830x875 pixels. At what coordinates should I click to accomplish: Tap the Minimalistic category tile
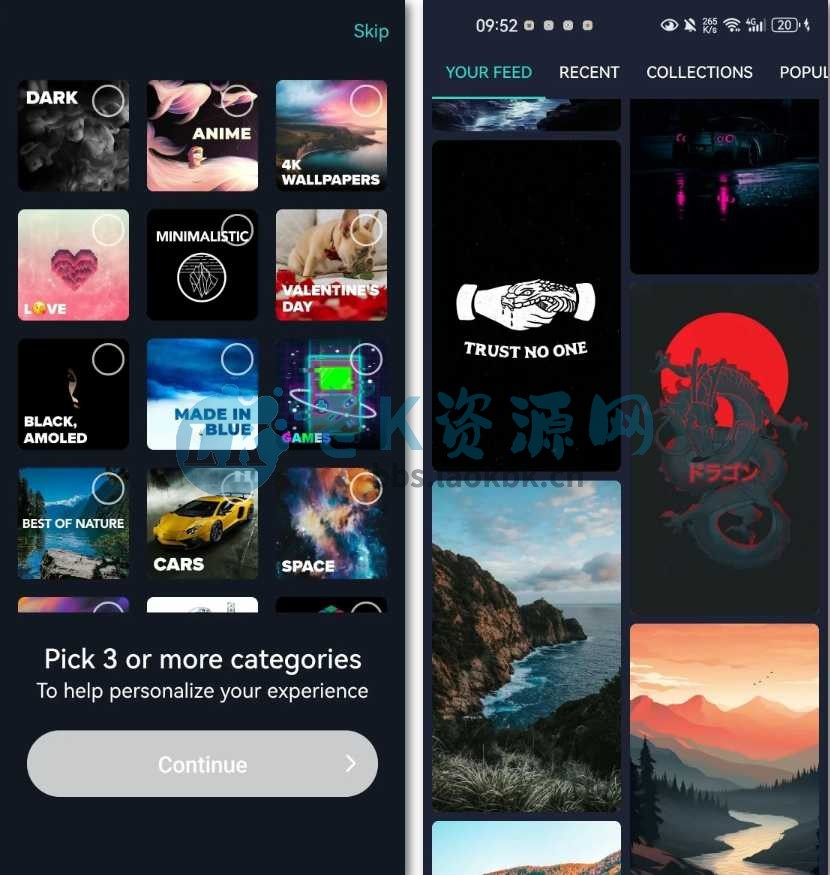(202, 265)
